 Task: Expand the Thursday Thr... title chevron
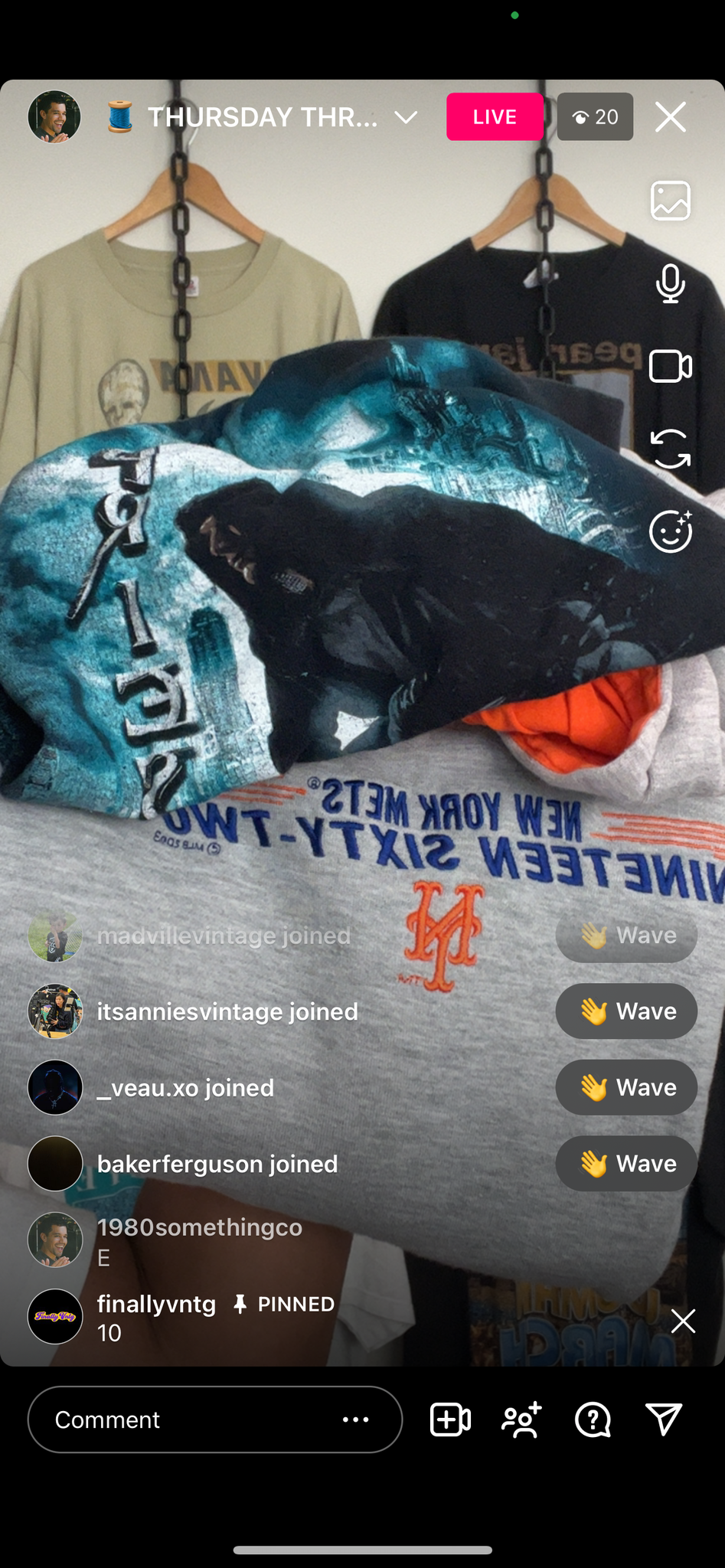click(406, 117)
